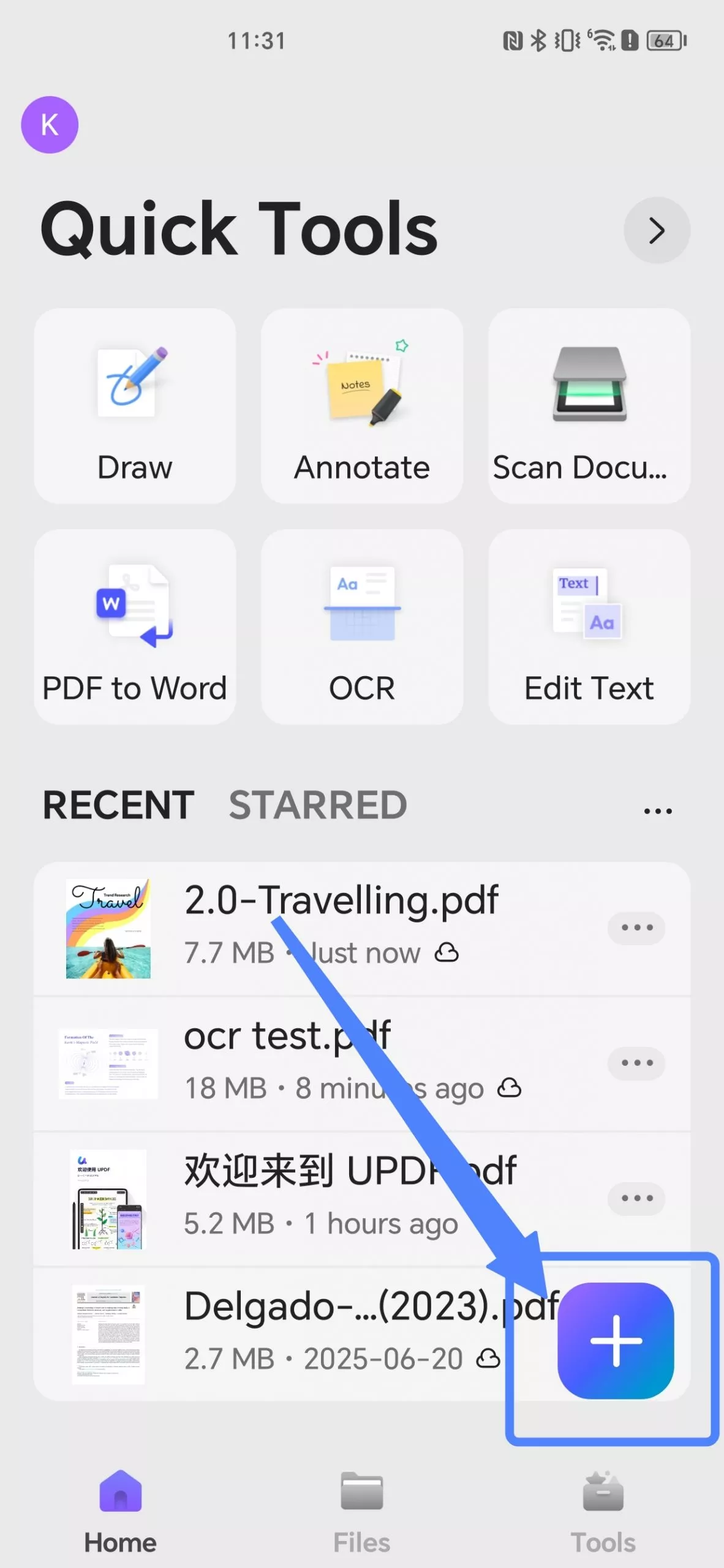Open the 欢迎来到 UPDF.pdf file
This screenshot has width=724, height=1568.
click(349, 1172)
